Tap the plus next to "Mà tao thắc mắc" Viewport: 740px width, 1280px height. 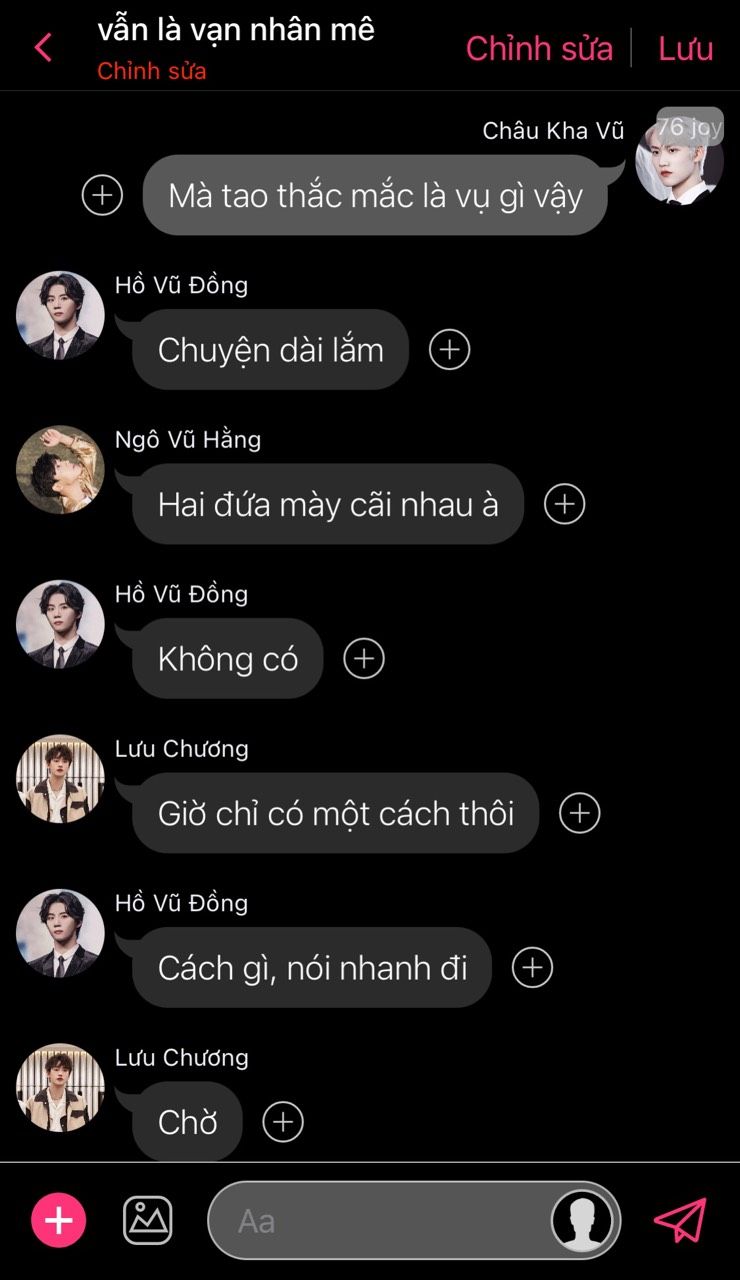tap(102, 195)
